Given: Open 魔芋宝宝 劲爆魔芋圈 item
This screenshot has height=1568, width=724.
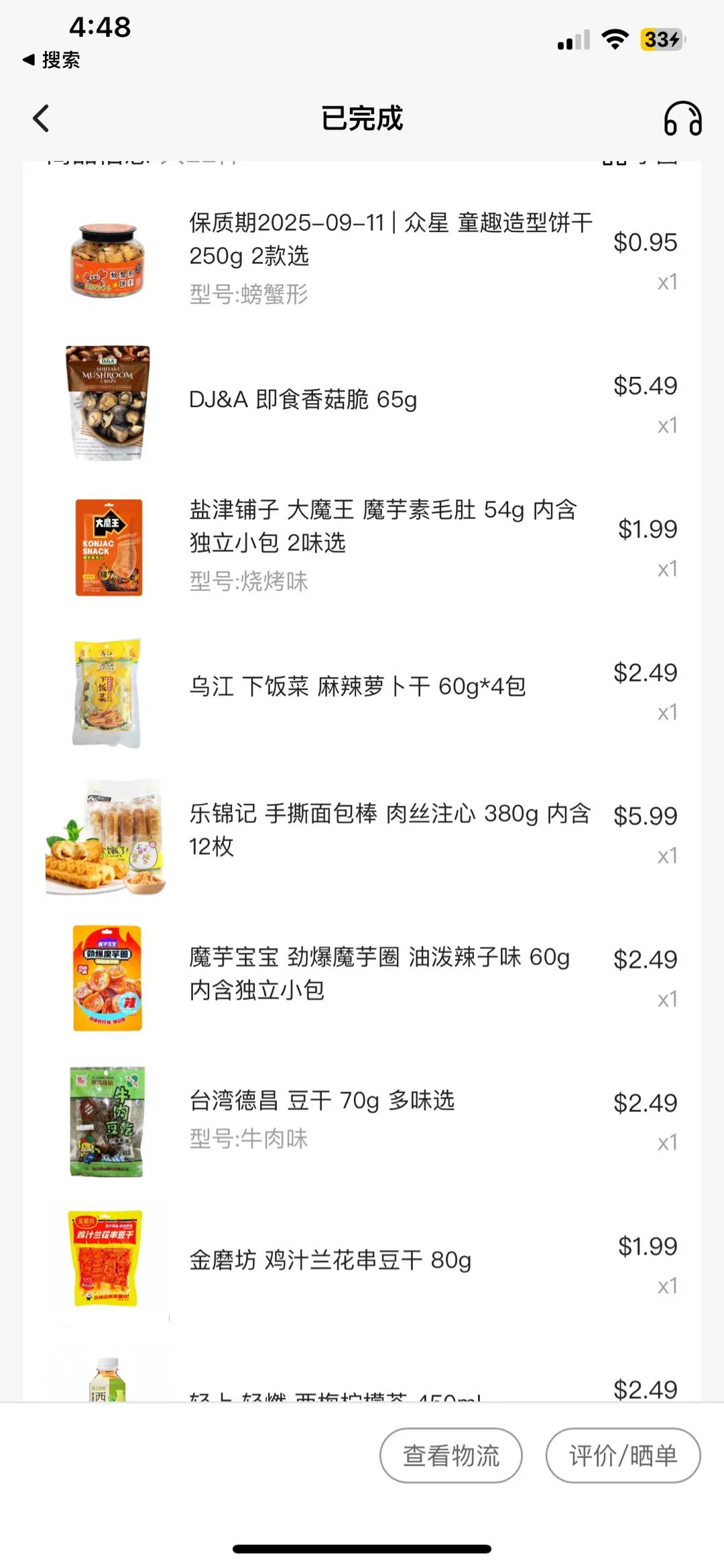Looking at the screenshot, I should point(379,973).
